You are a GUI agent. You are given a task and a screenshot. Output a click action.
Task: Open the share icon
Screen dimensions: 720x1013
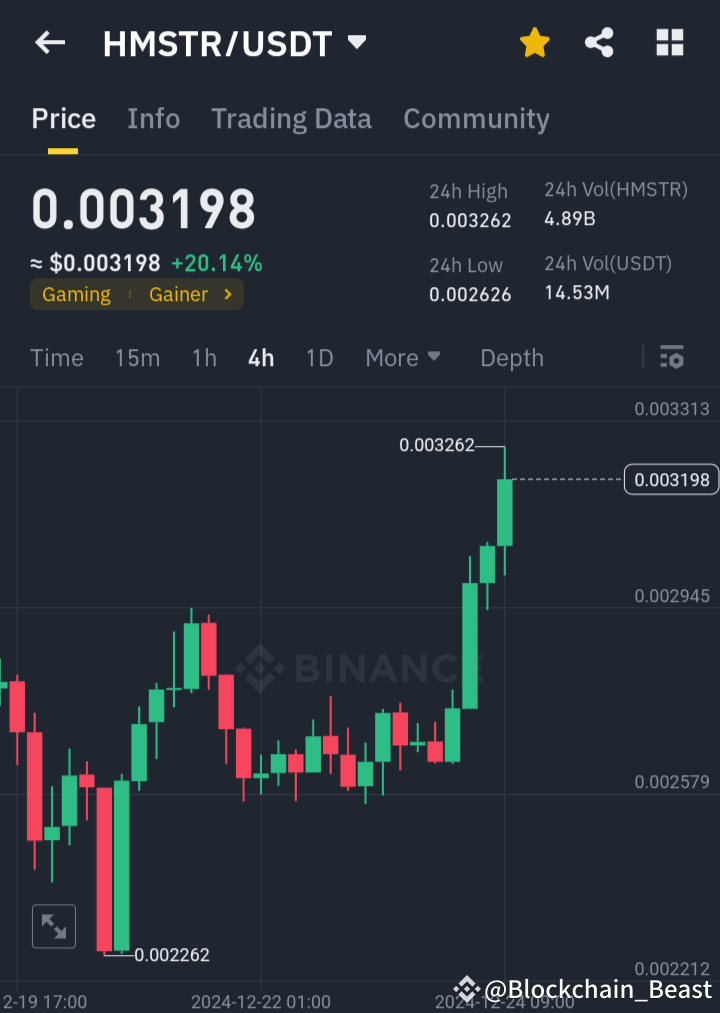599,42
